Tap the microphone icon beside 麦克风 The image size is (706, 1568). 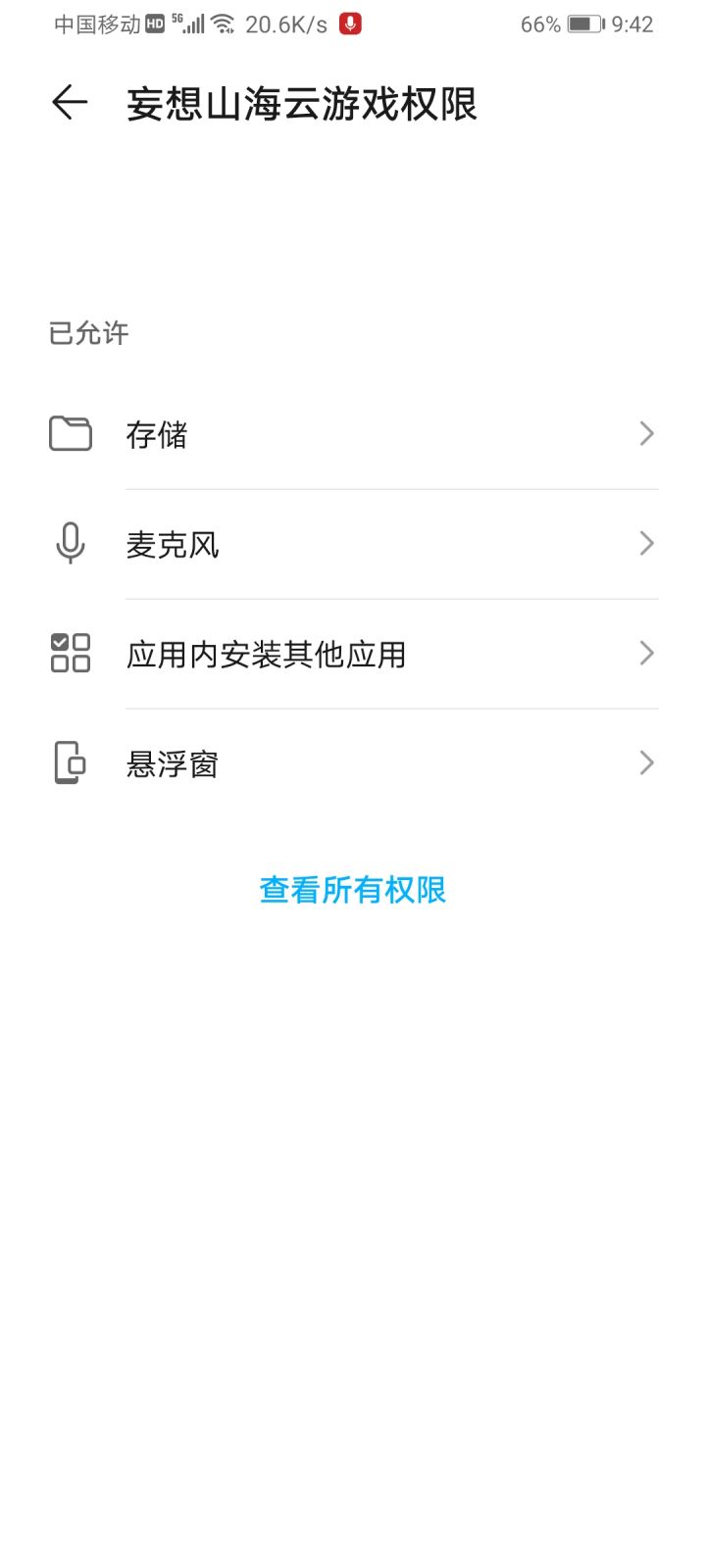(69, 543)
